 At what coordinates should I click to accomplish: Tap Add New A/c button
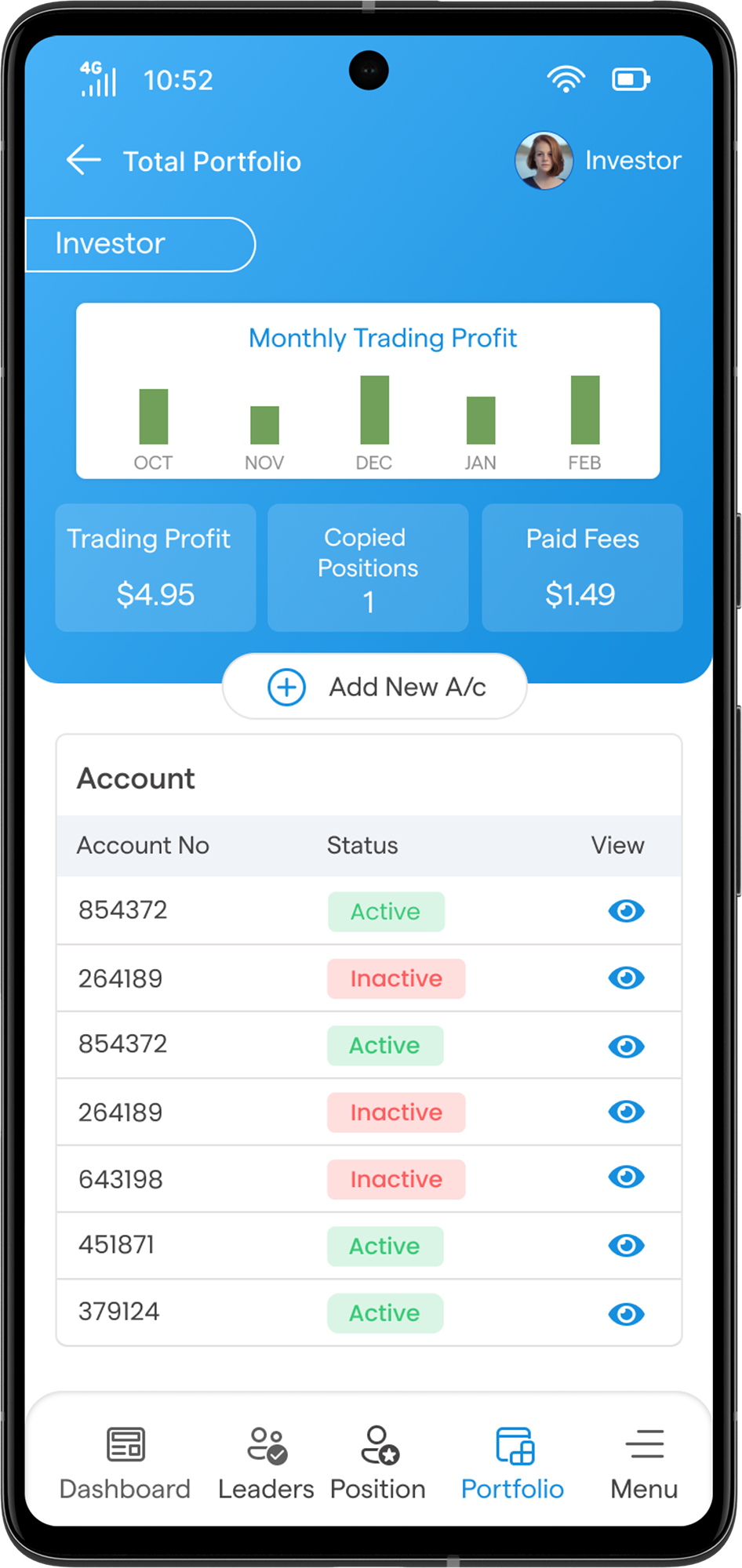pos(375,687)
